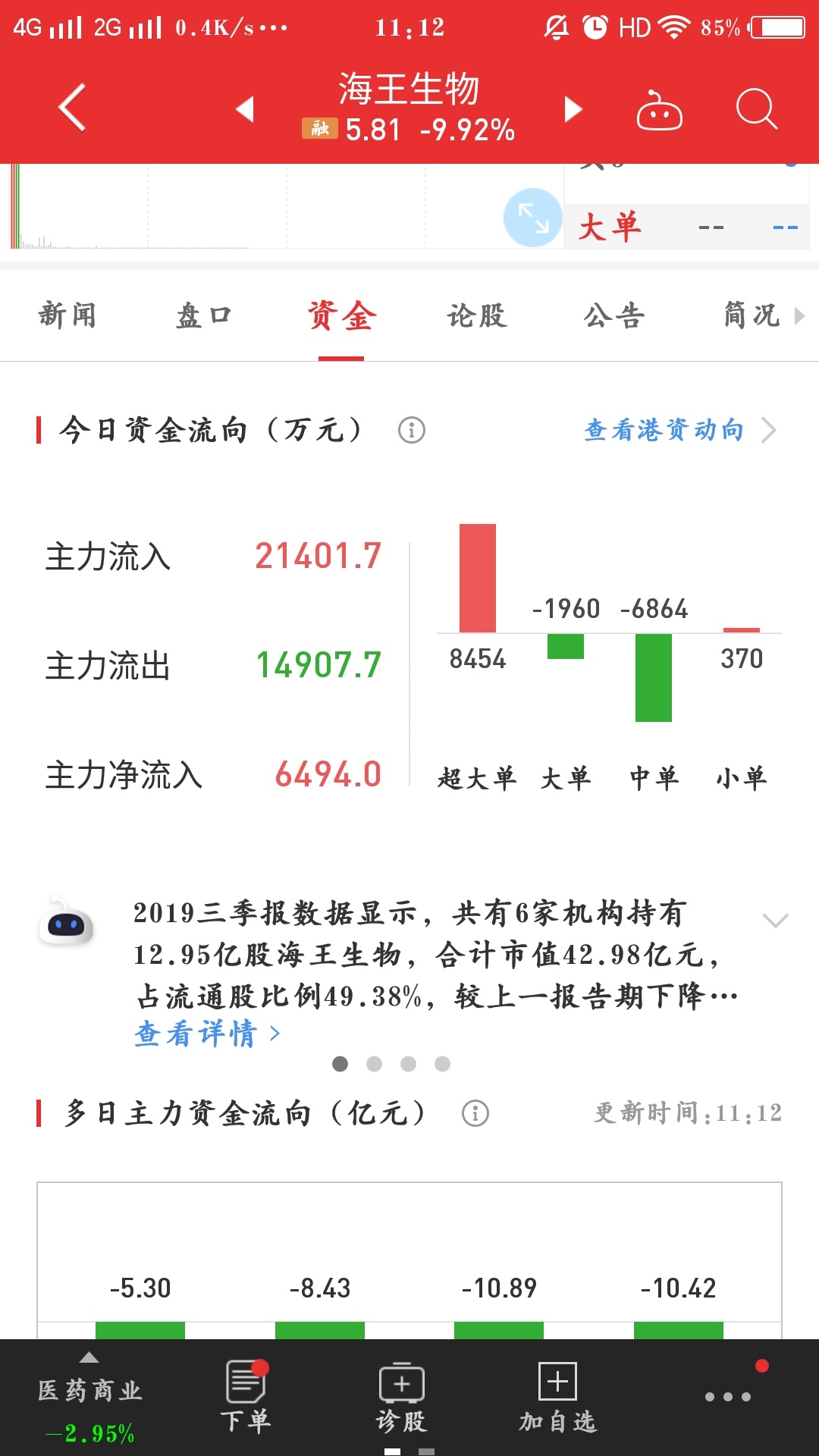Image resolution: width=819 pixels, height=1456 pixels.
Task: Collapse the institution holdings summary via chevron
Action: tap(774, 920)
